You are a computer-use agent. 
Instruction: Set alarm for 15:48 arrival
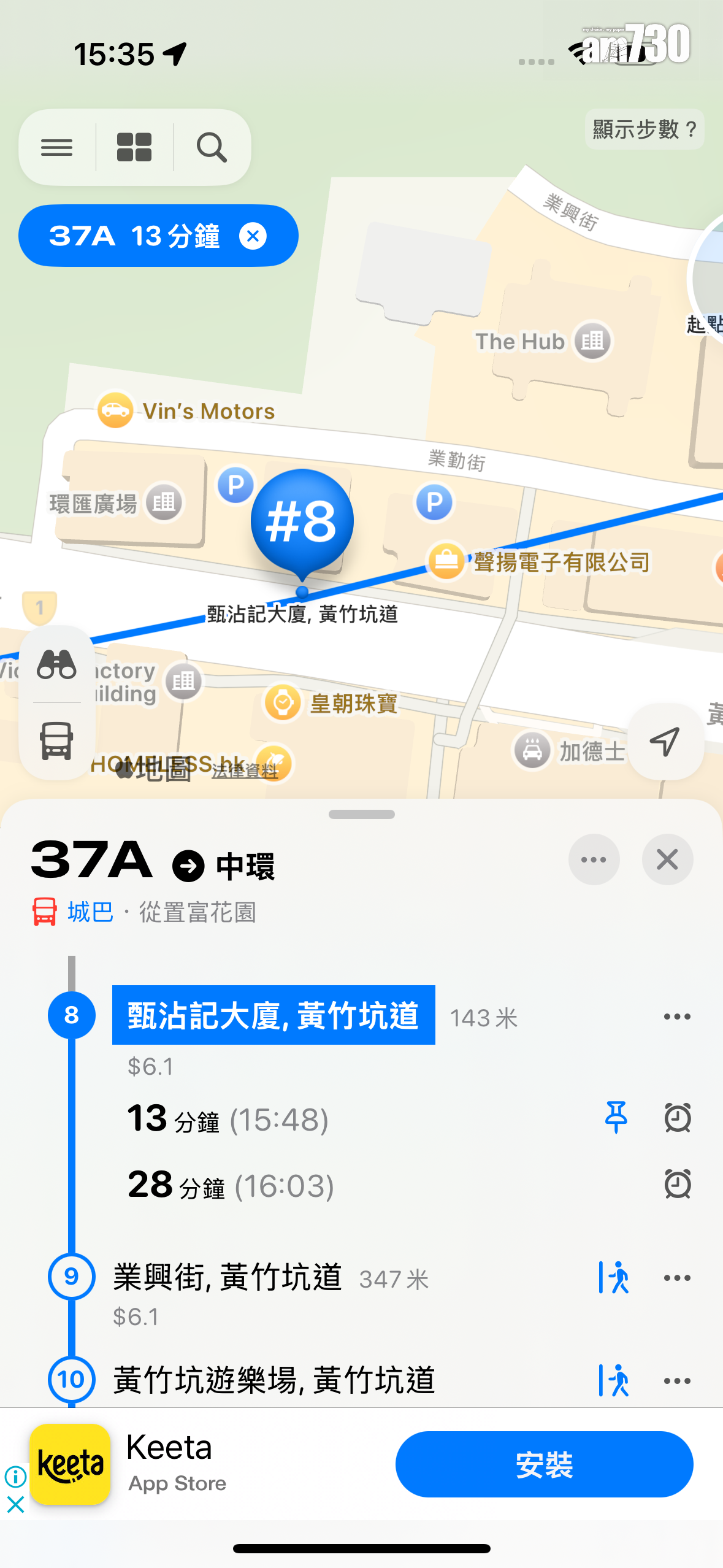(x=677, y=1117)
